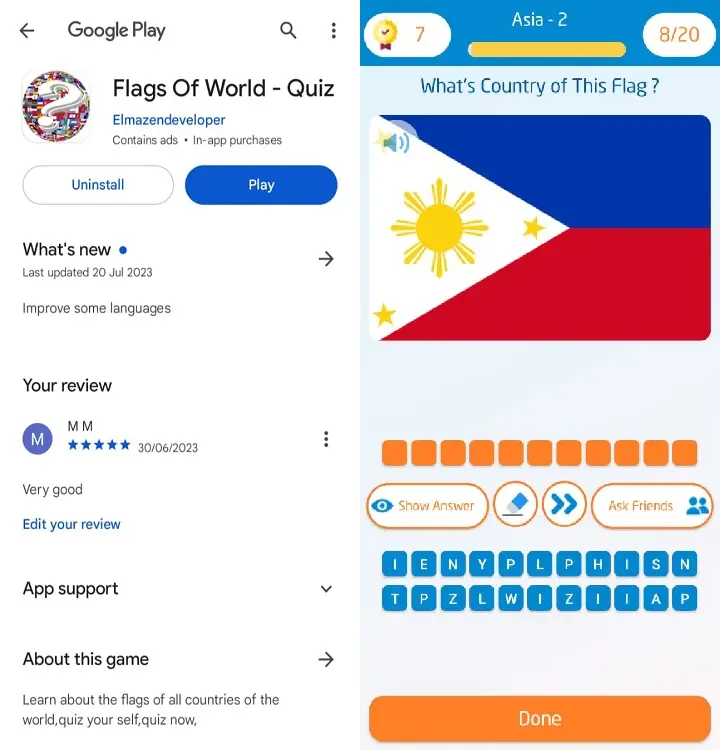Open the About this game details

pos(325,659)
